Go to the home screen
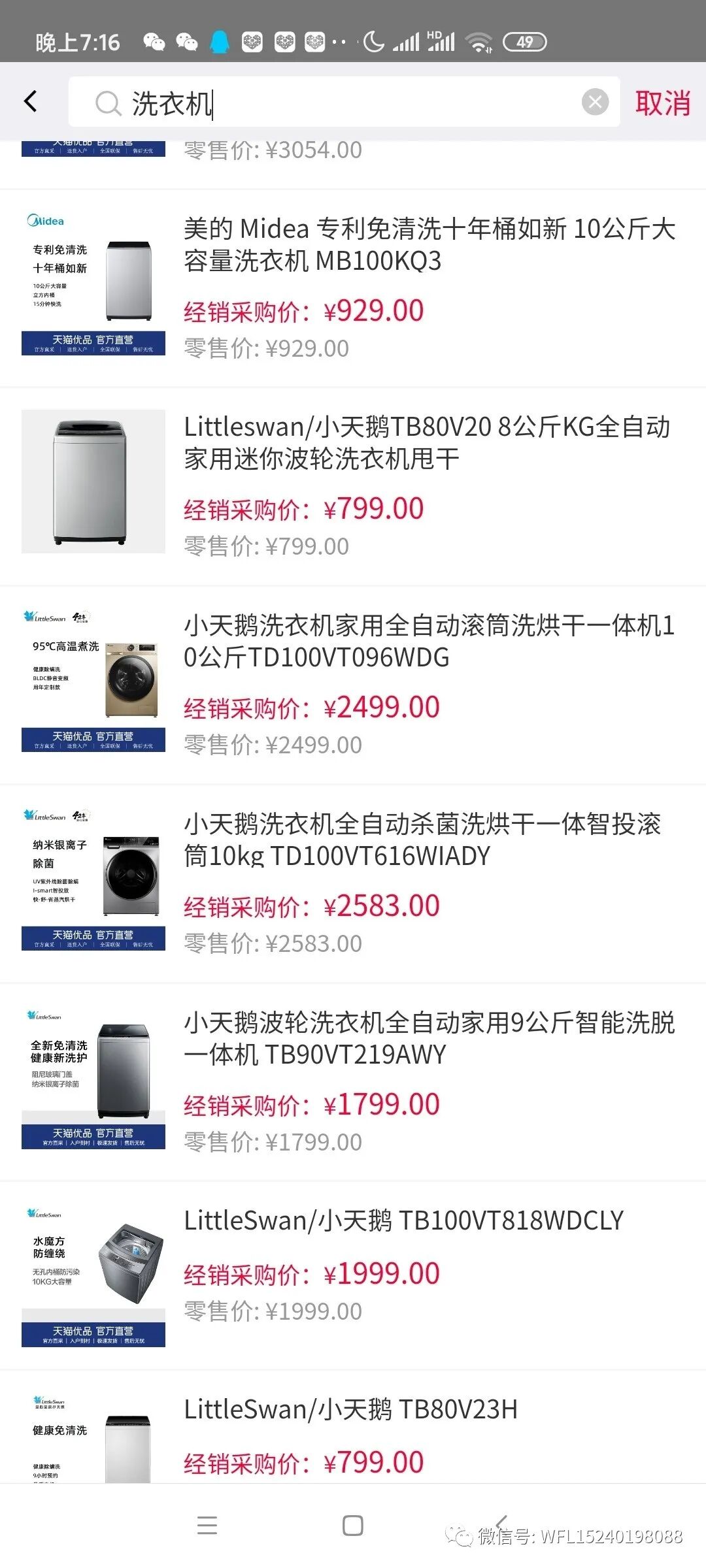 (353, 1525)
